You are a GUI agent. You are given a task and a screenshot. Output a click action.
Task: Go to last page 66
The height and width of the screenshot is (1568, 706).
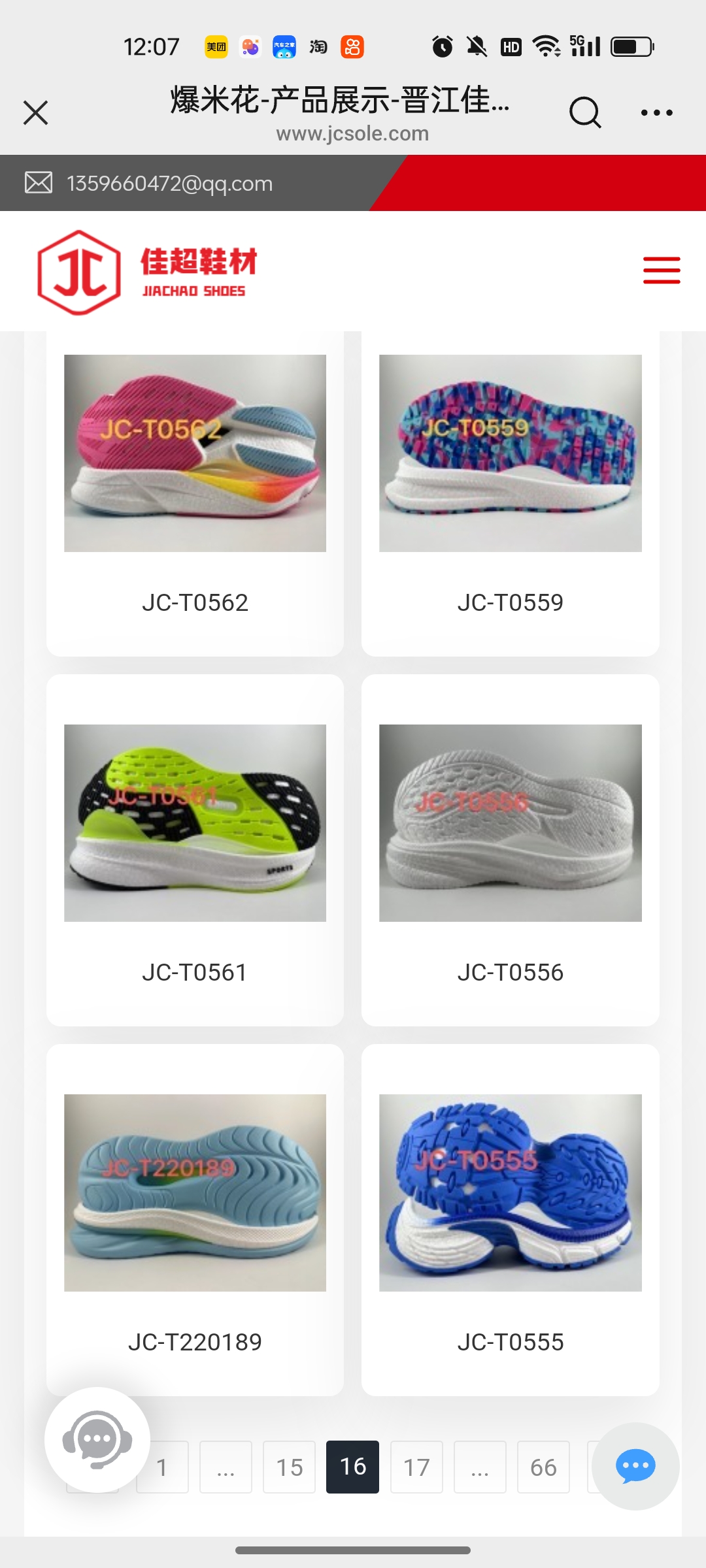[543, 1467]
